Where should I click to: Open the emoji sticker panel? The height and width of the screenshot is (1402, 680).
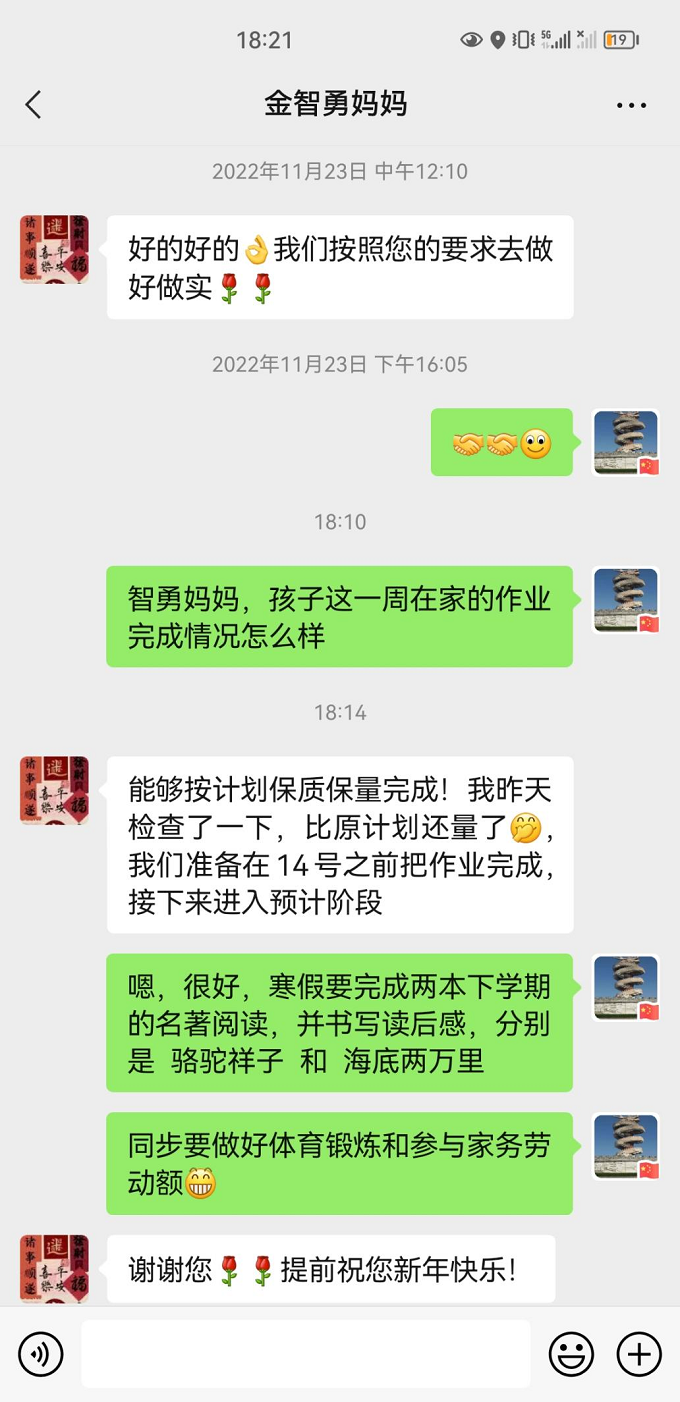coord(571,1355)
